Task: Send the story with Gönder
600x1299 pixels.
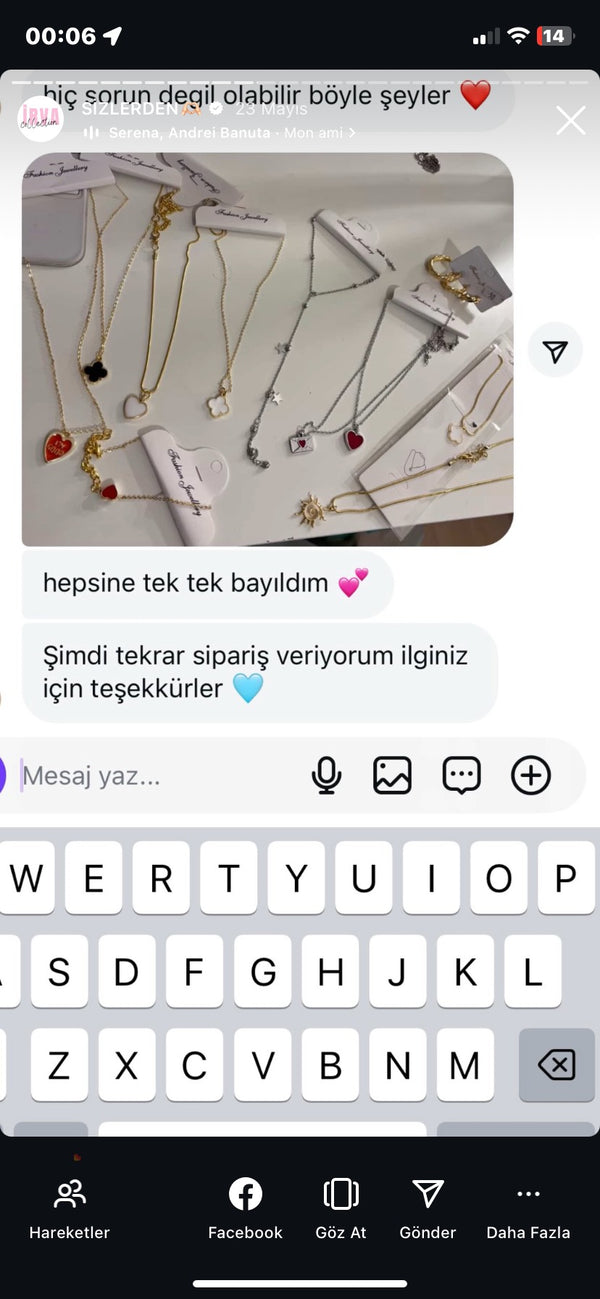Action: pos(428,1208)
